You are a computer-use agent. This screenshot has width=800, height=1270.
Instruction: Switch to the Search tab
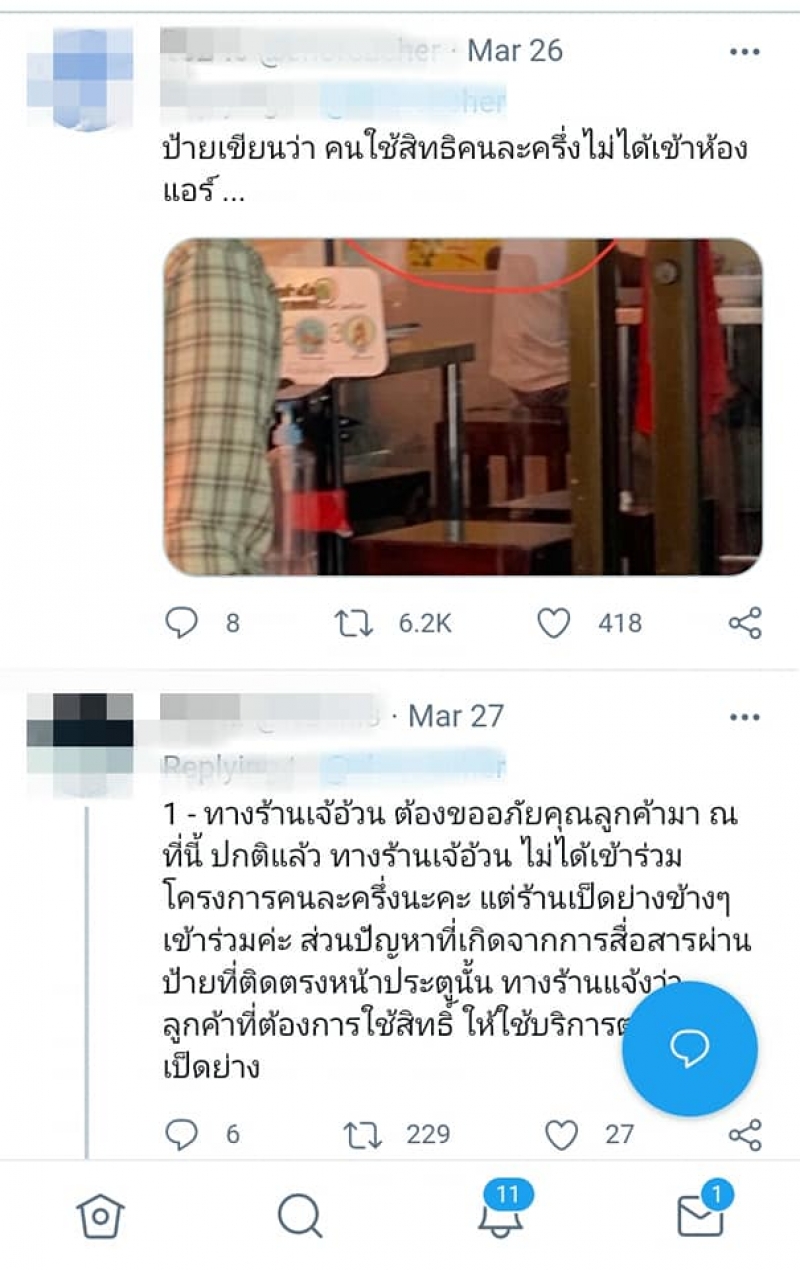click(299, 1216)
